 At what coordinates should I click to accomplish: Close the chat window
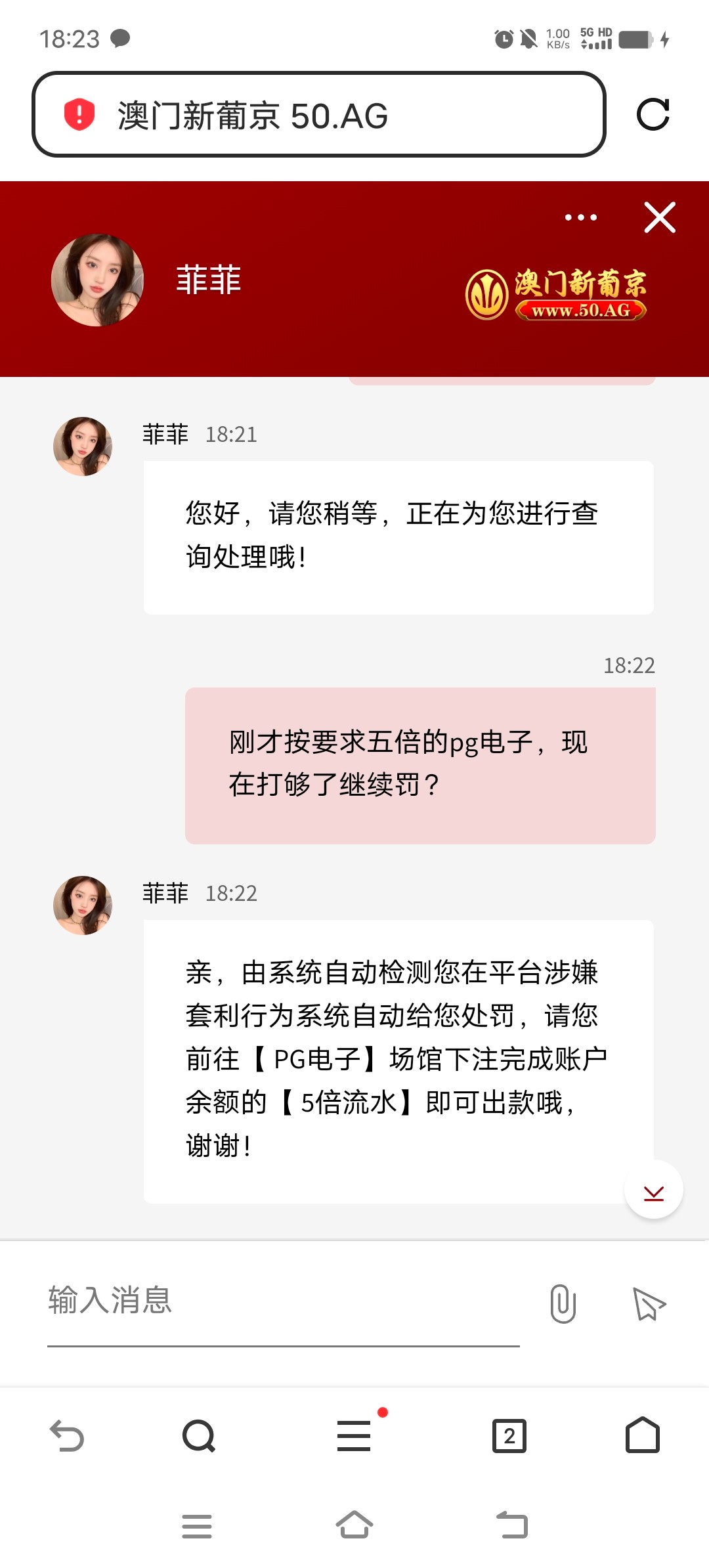(659, 218)
